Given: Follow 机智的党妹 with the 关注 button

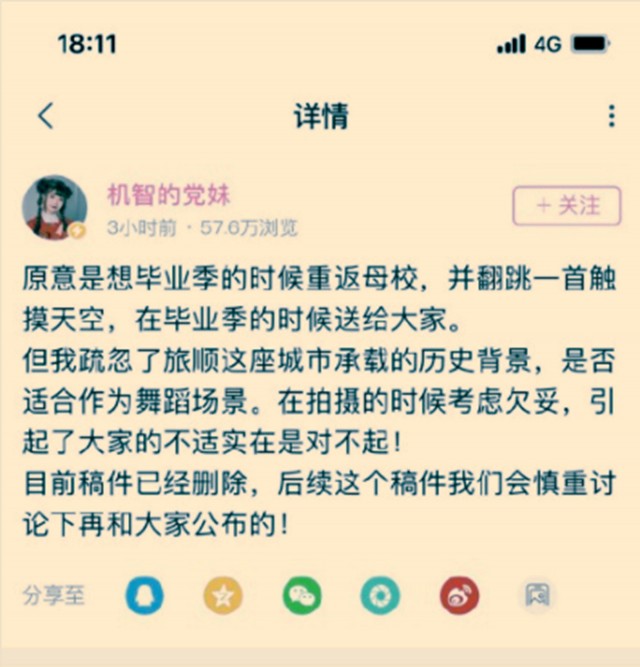Looking at the screenshot, I should coord(566,206).
